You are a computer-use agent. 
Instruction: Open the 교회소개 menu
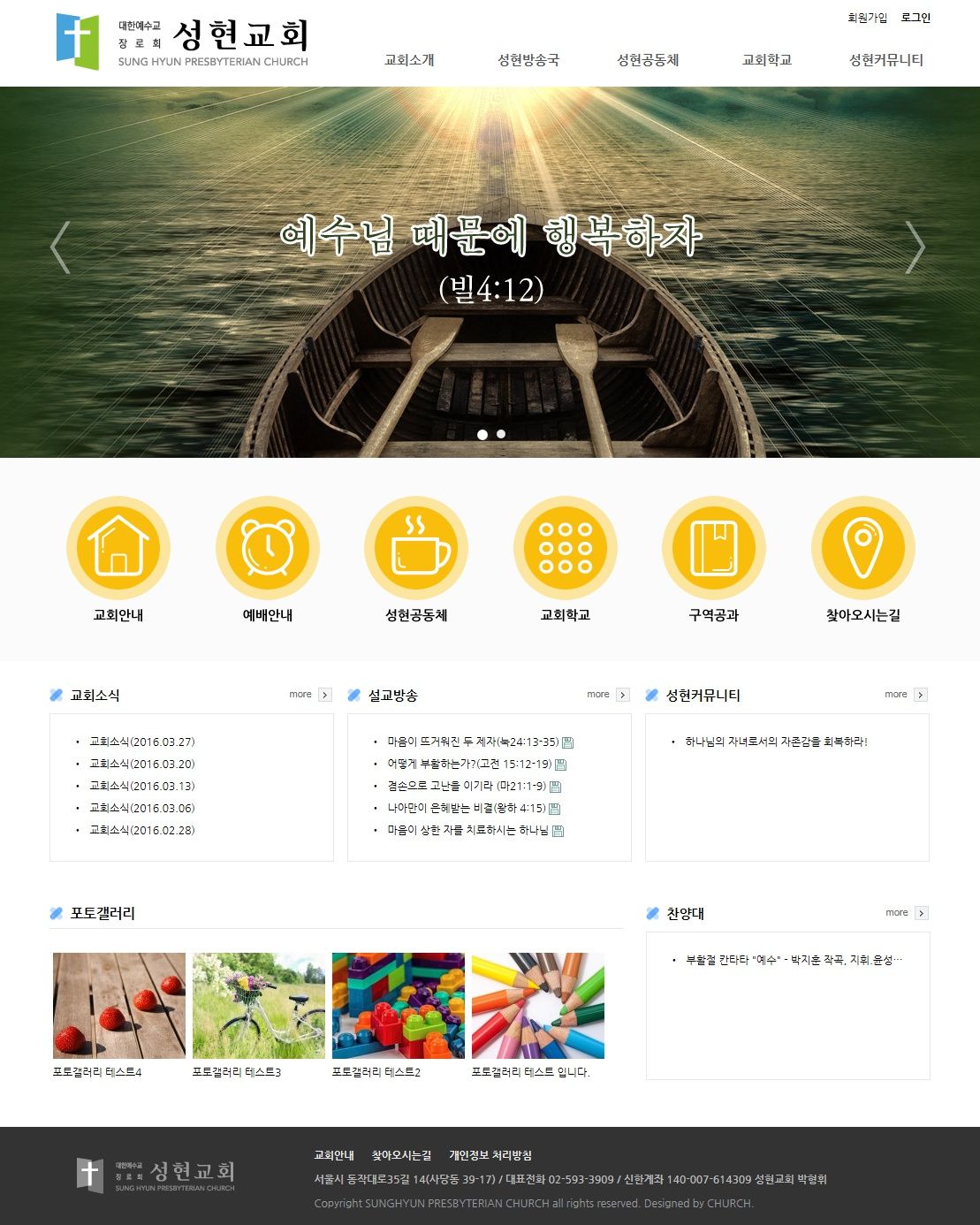(409, 60)
